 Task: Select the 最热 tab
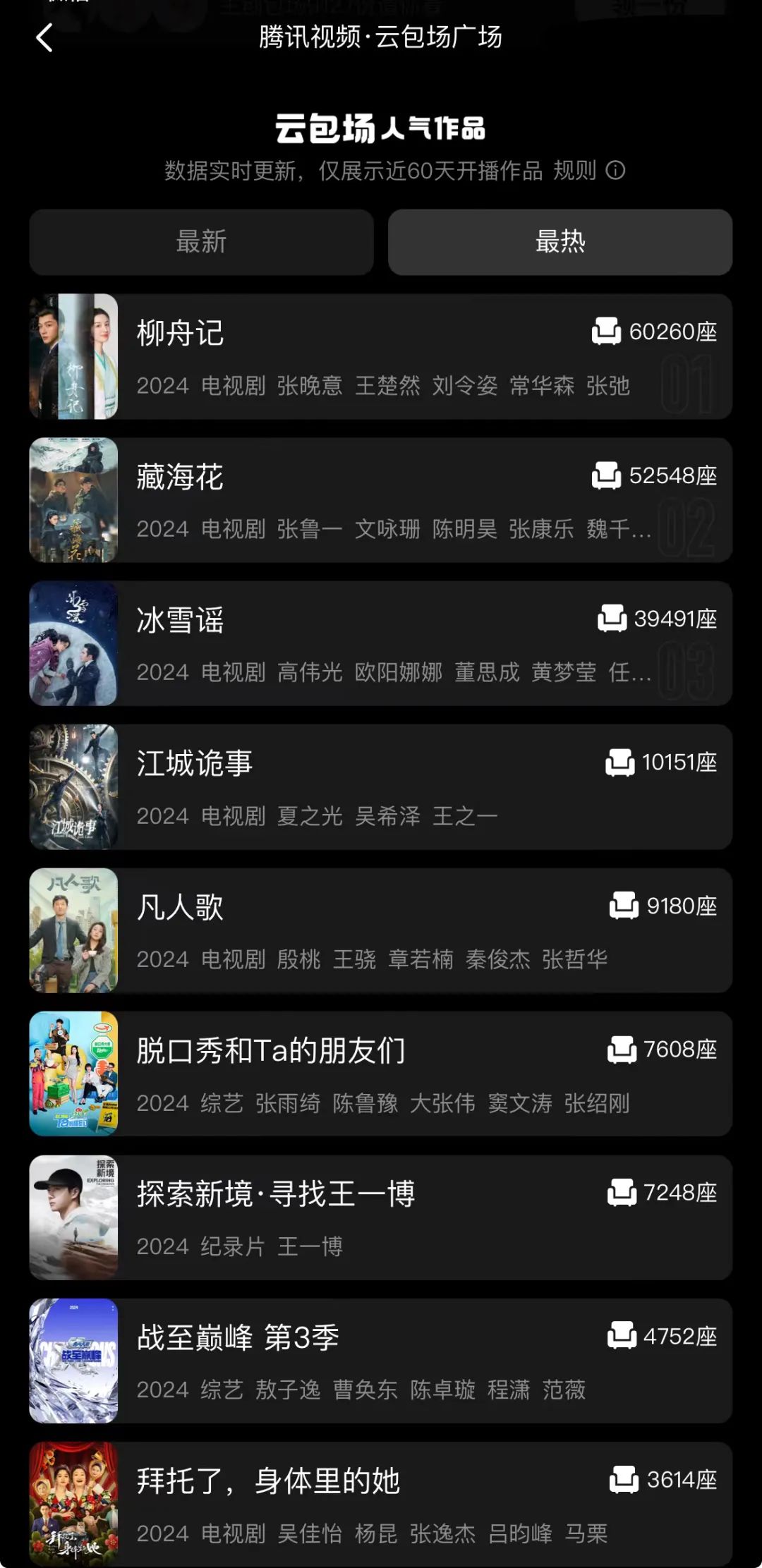560,242
